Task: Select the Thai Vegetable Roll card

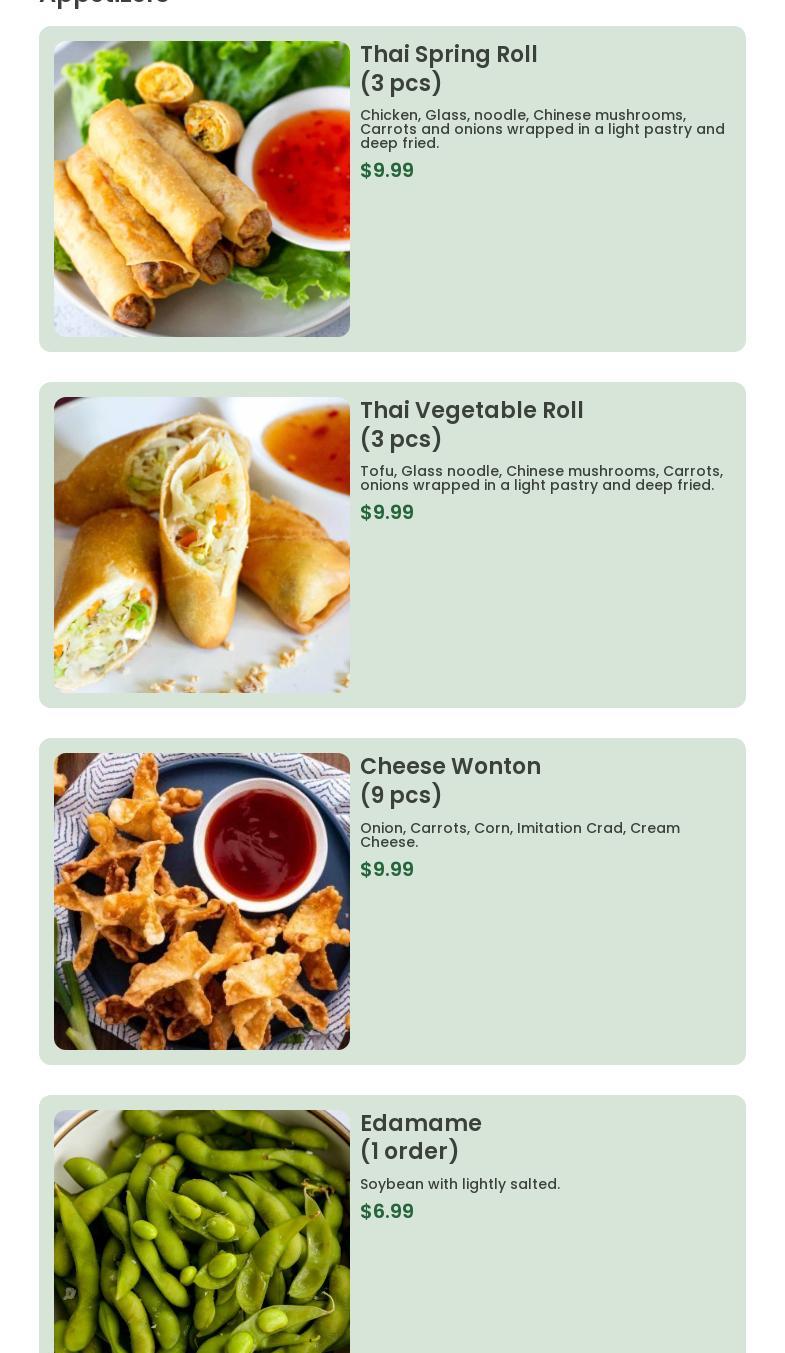Action: point(392,545)
